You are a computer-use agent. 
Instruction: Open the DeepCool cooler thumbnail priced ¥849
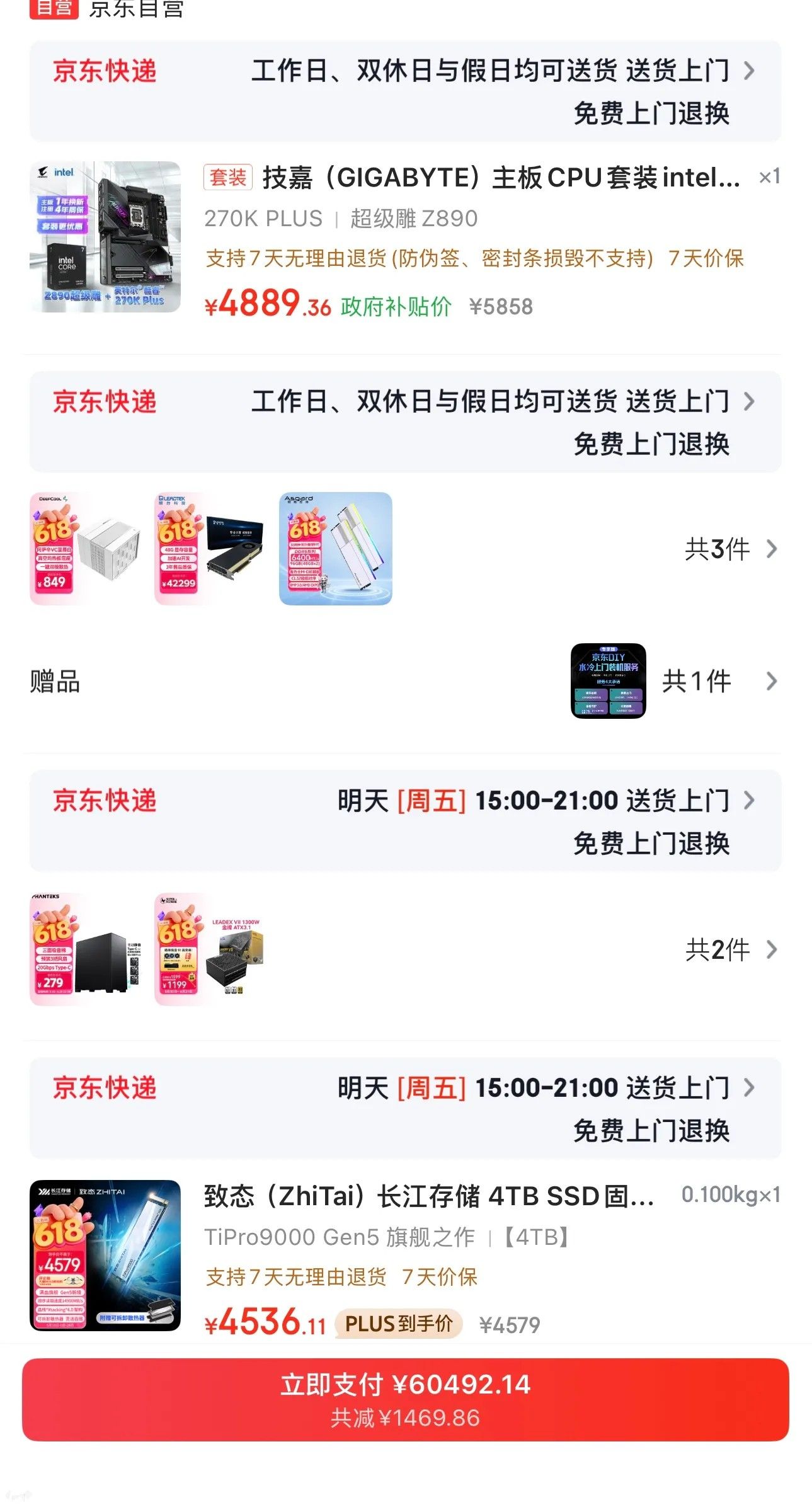pyautogui.click(x=86, y=549)
